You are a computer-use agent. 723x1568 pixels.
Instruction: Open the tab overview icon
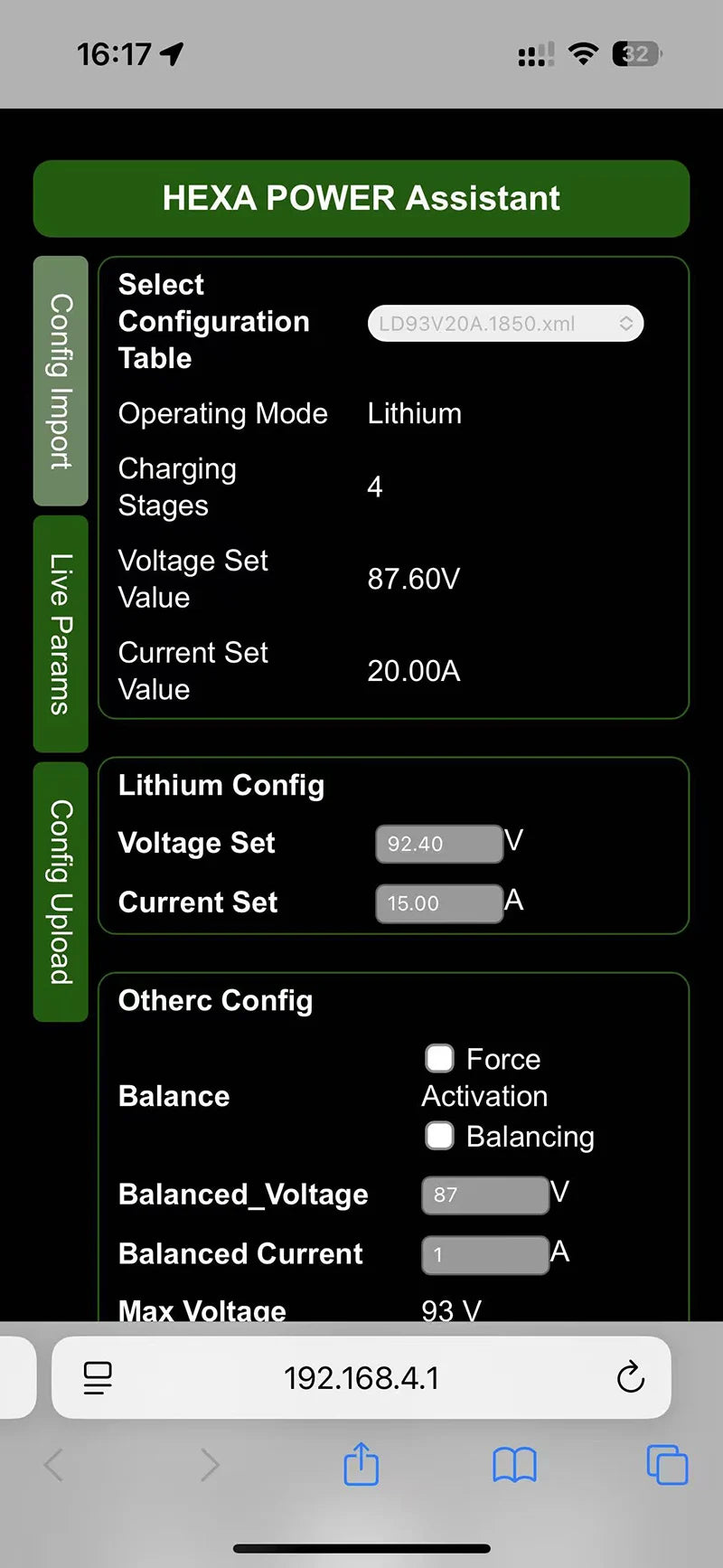666,1465
